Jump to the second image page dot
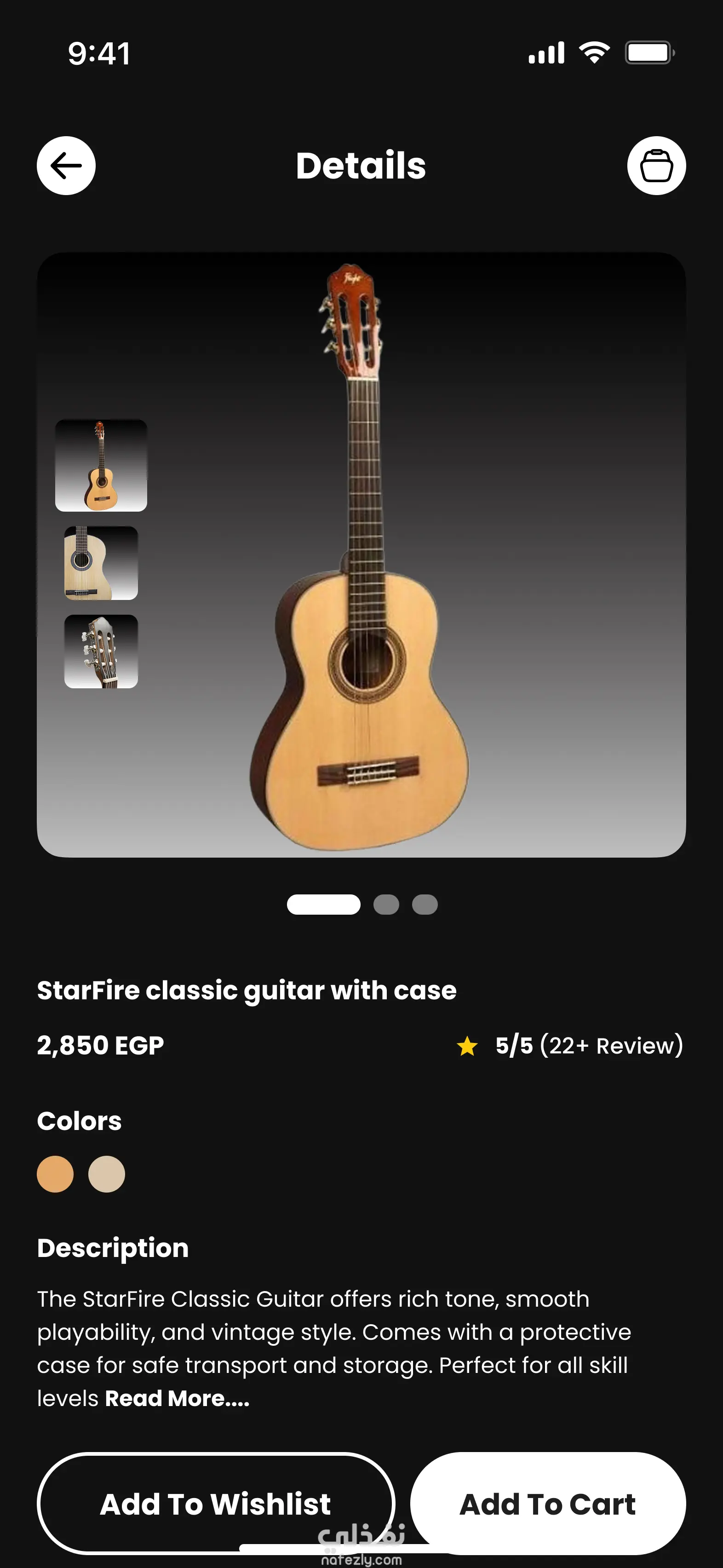723x1568 pixels. click(386, 905)
